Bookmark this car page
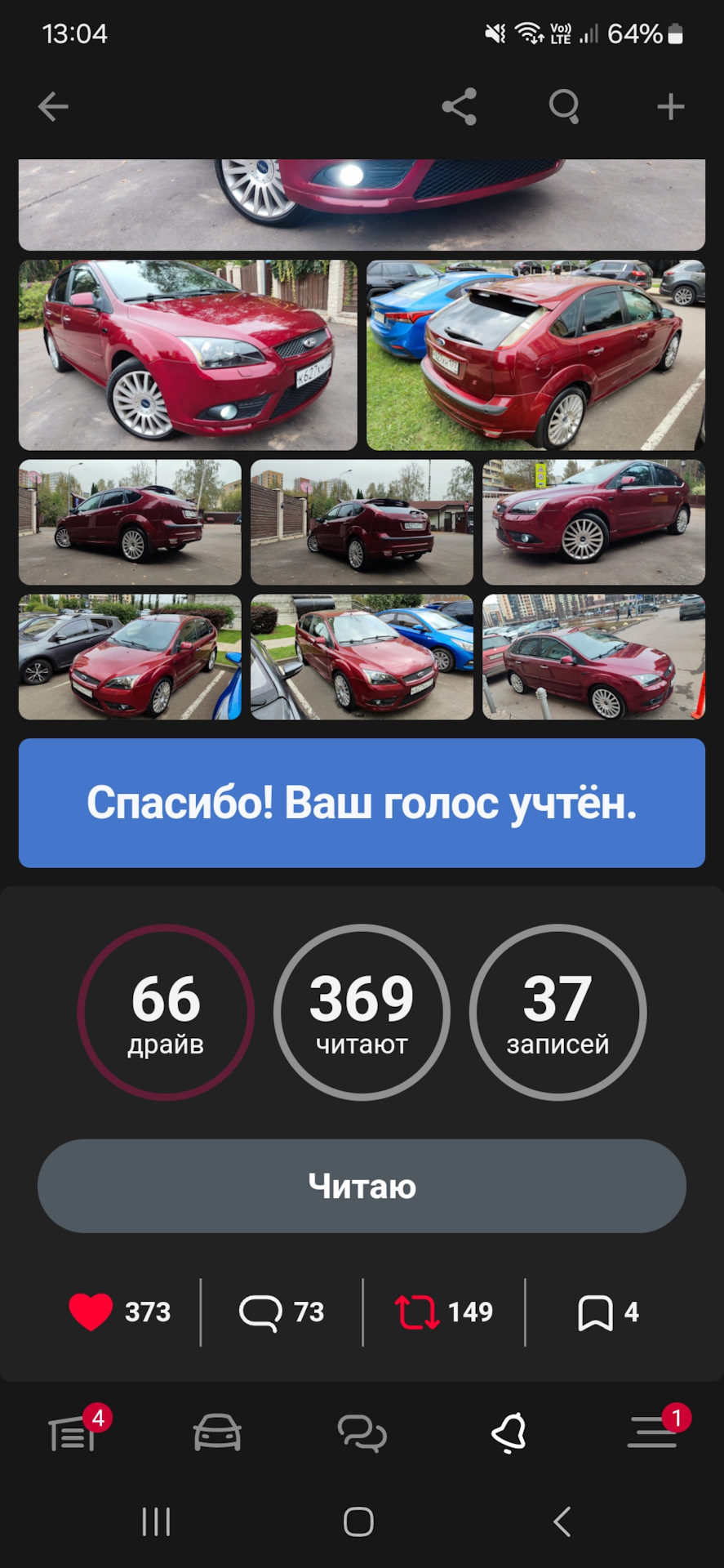This screenshot has height=1568, width=724. click(x=596, y=1312)
